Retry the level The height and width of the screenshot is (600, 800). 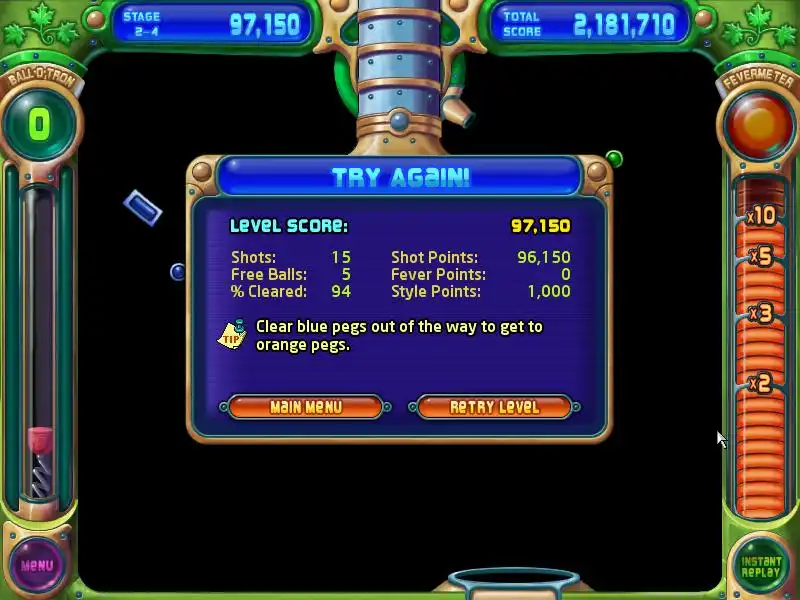click(494, 407)
